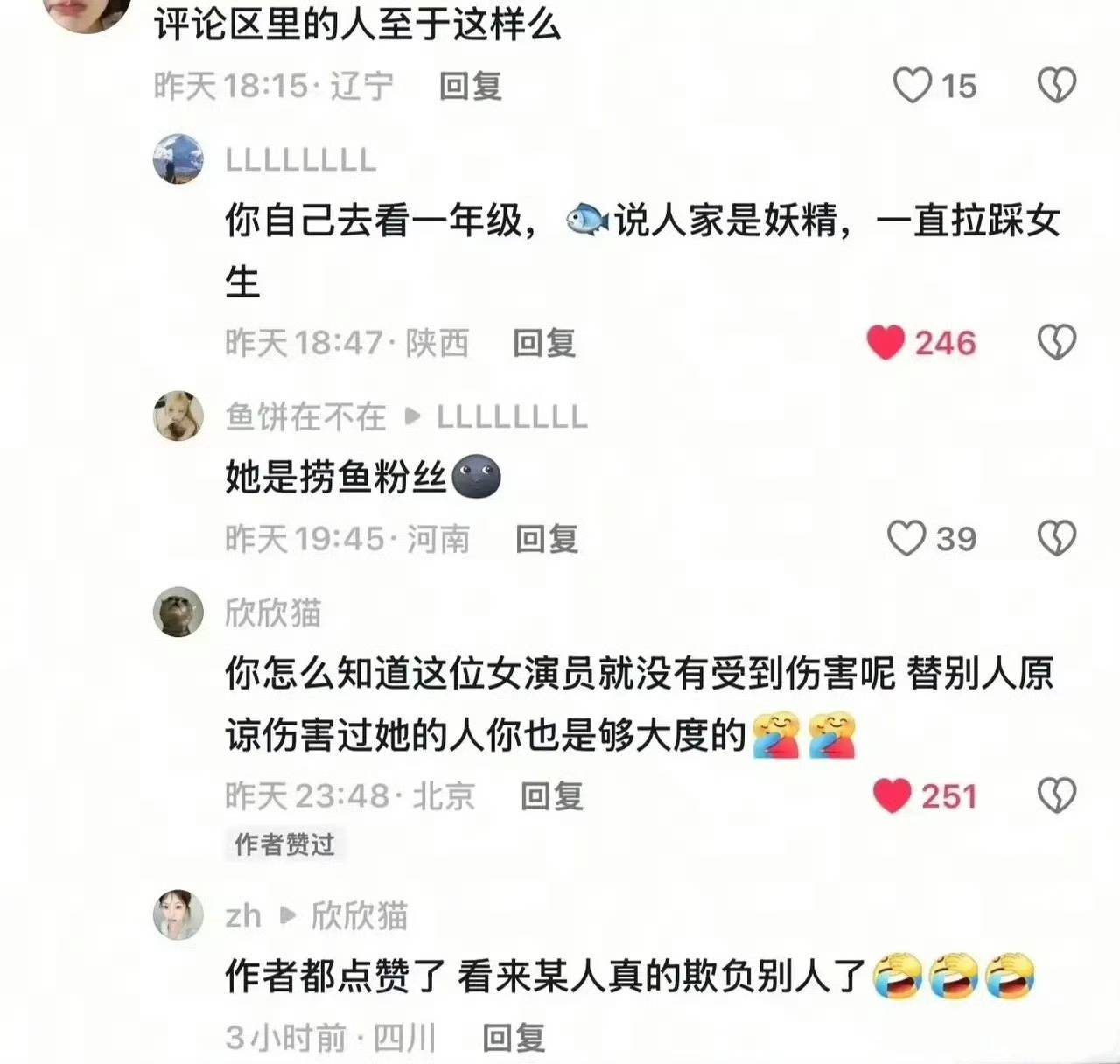Open LLLLLLLL's profile avatar

tap(178, 159)
